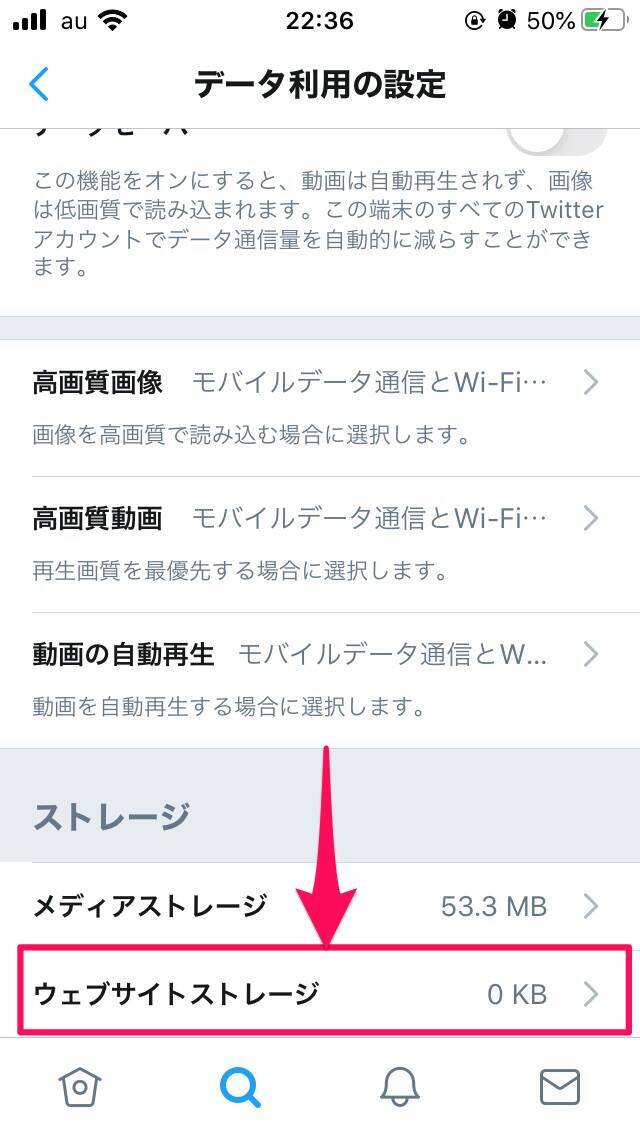Open メディアストレージ row
This screenshot has height=1136, width=640.
tap(320, 906)
